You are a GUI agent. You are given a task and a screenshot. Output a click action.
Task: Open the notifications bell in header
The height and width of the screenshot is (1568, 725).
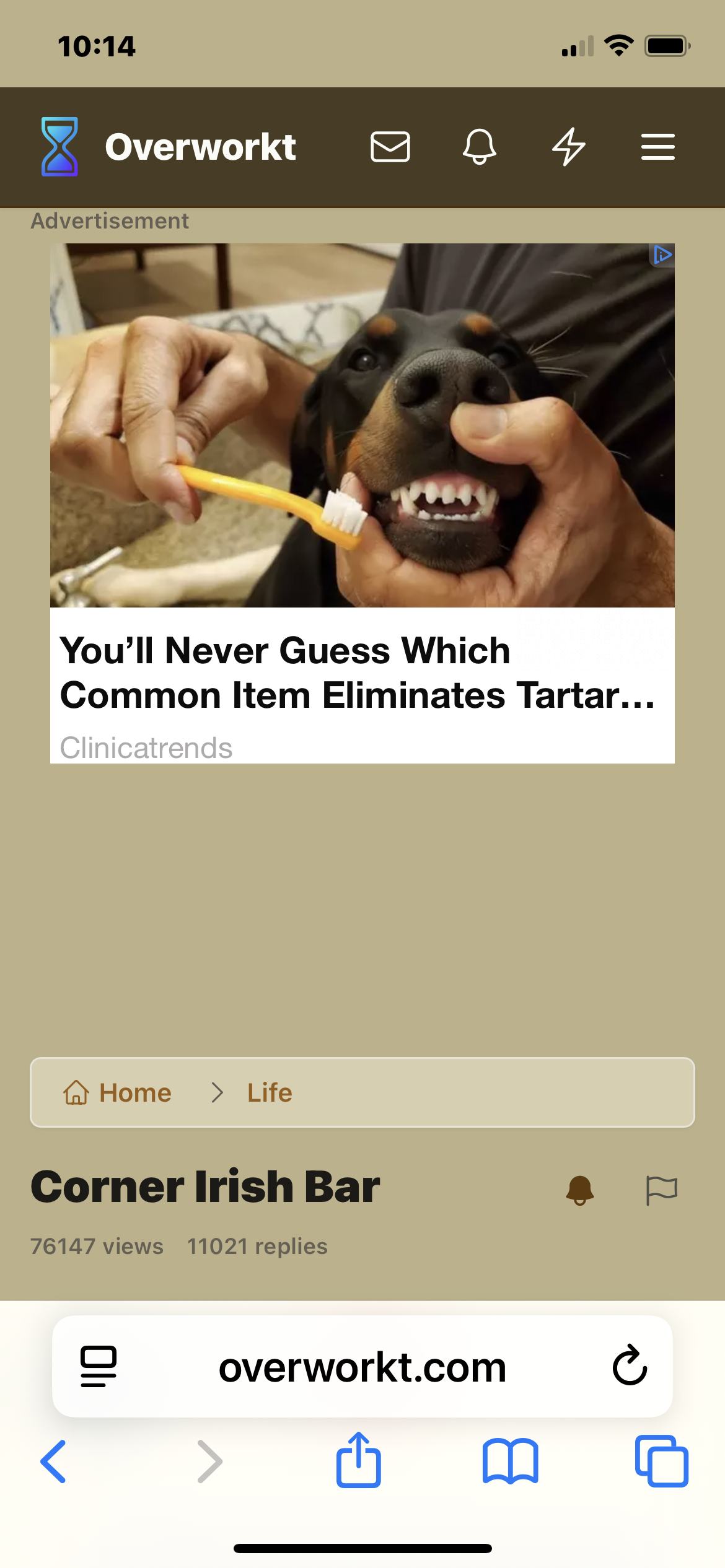coord(480,147)
